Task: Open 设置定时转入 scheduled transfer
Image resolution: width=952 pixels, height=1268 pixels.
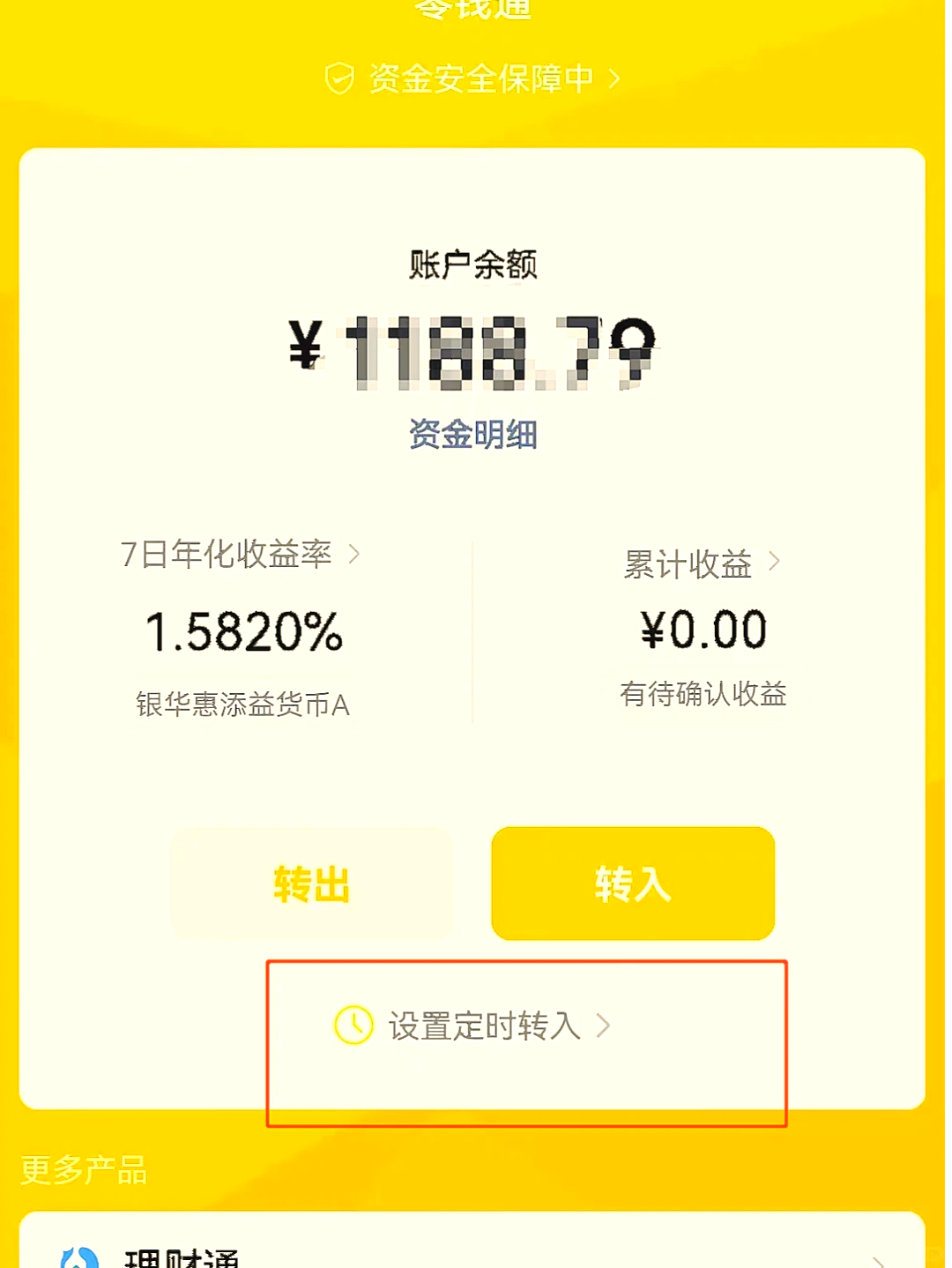Action: tap(483, 1026)
